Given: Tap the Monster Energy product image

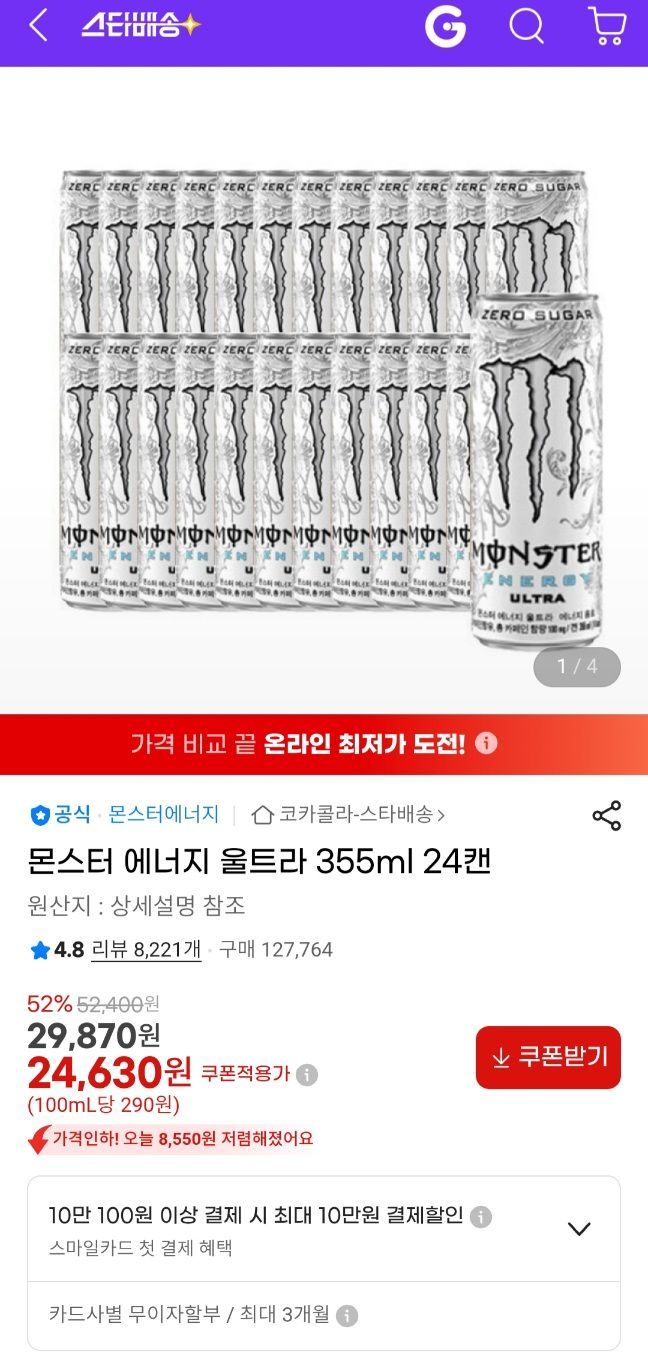Looking at the screenshot, I should click(x=324, y=400).
